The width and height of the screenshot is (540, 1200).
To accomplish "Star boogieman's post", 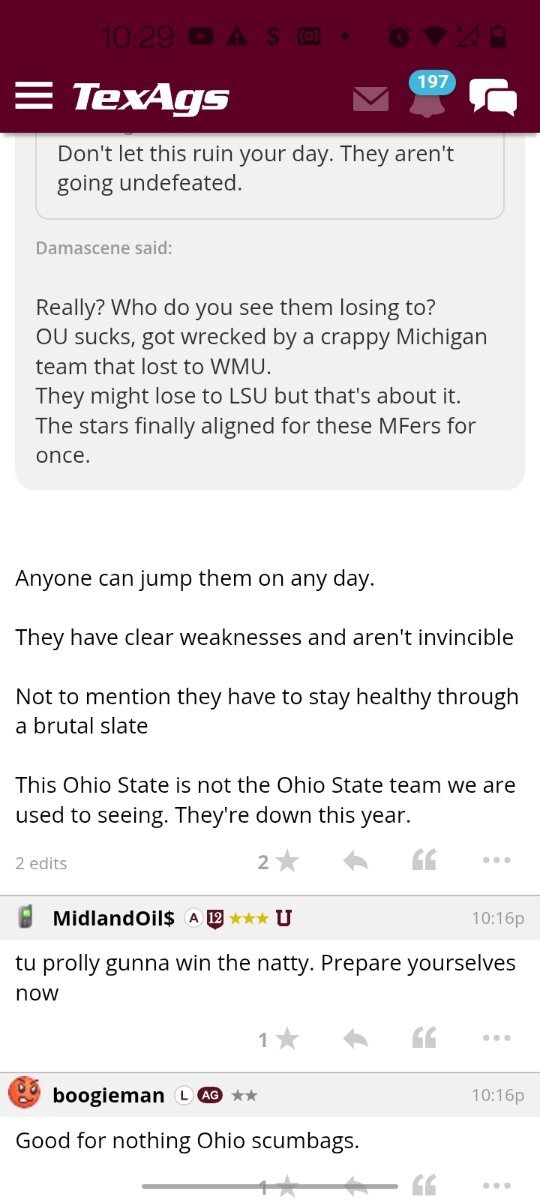I will point(278,1187).
